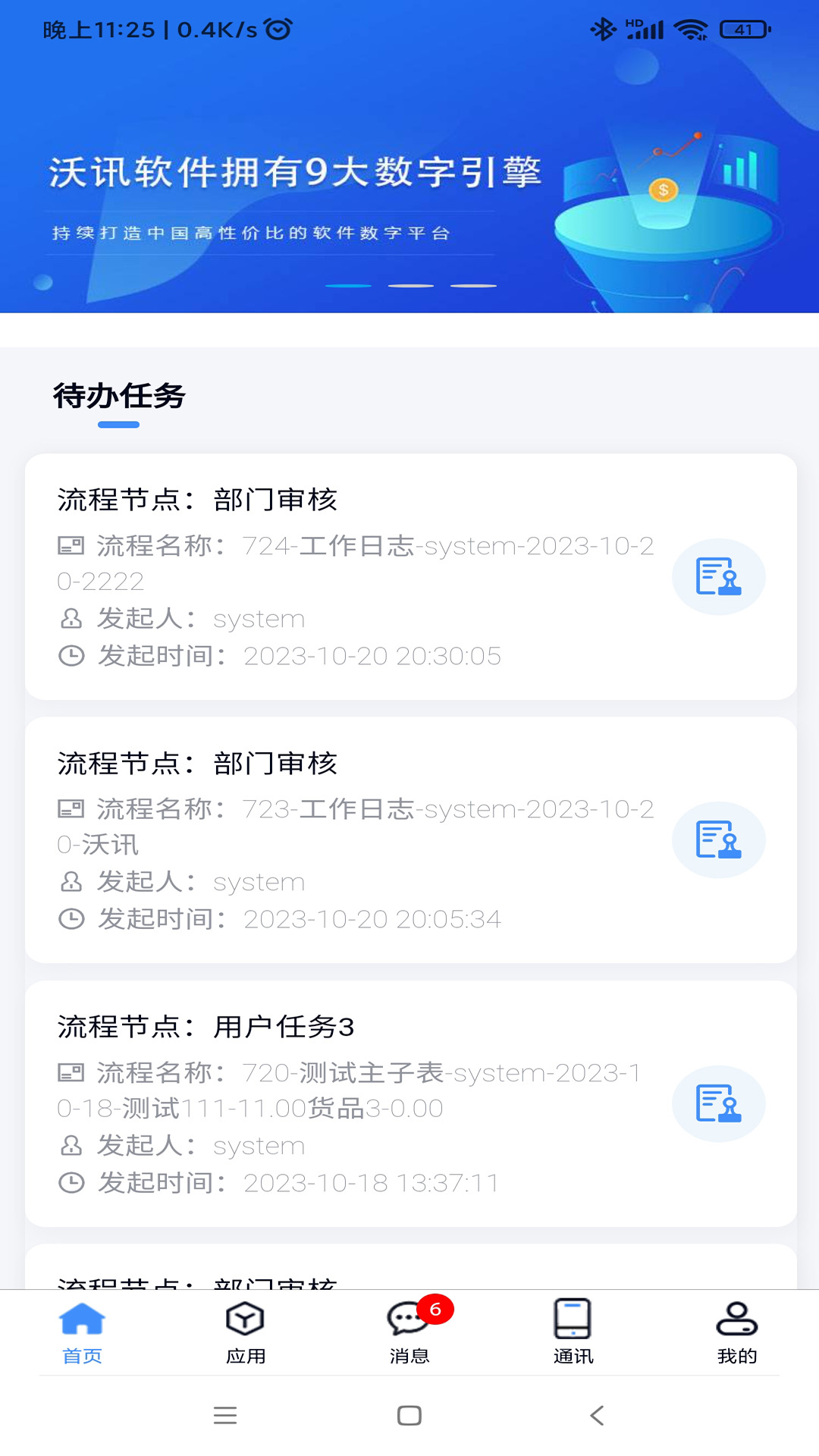The width and height of the screenshot is (819, 1456).
Task: Select the first carousel indicator dot
Action: tap(348, 286)
